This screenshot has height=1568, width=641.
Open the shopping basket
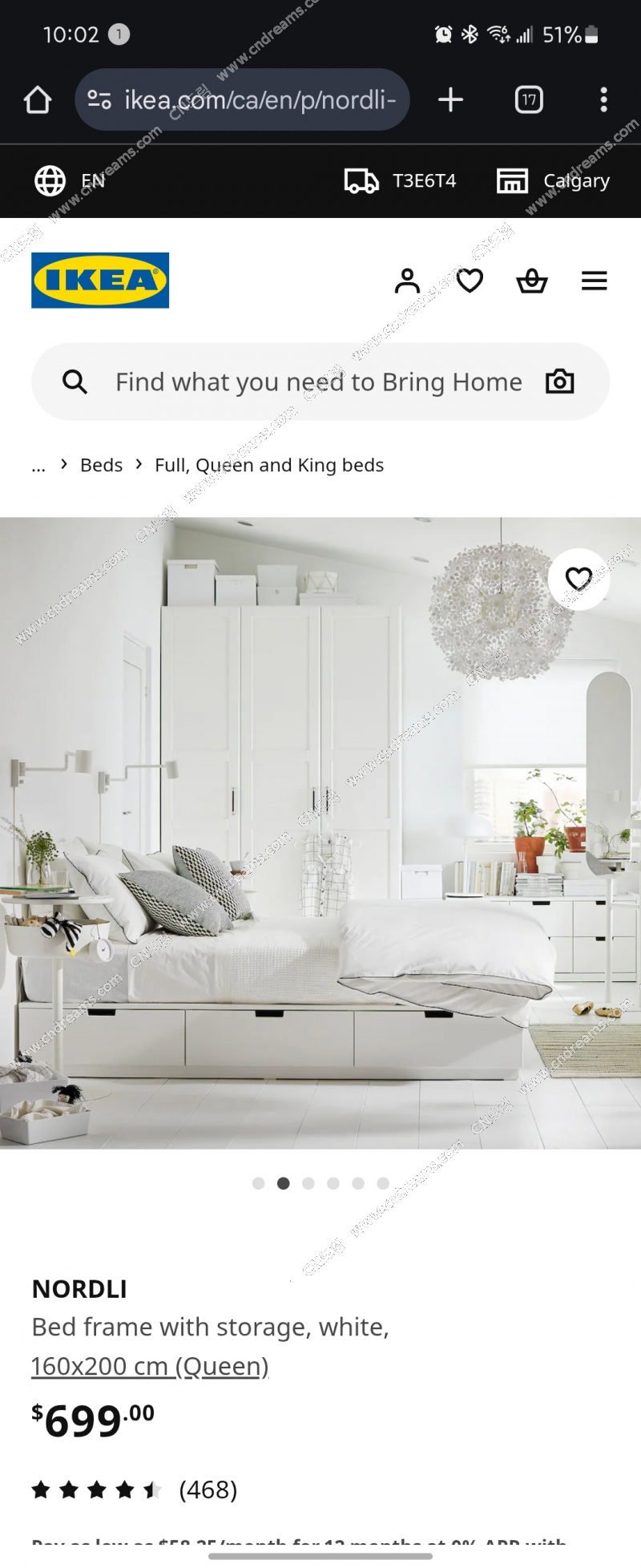click(x=532, y=281)
